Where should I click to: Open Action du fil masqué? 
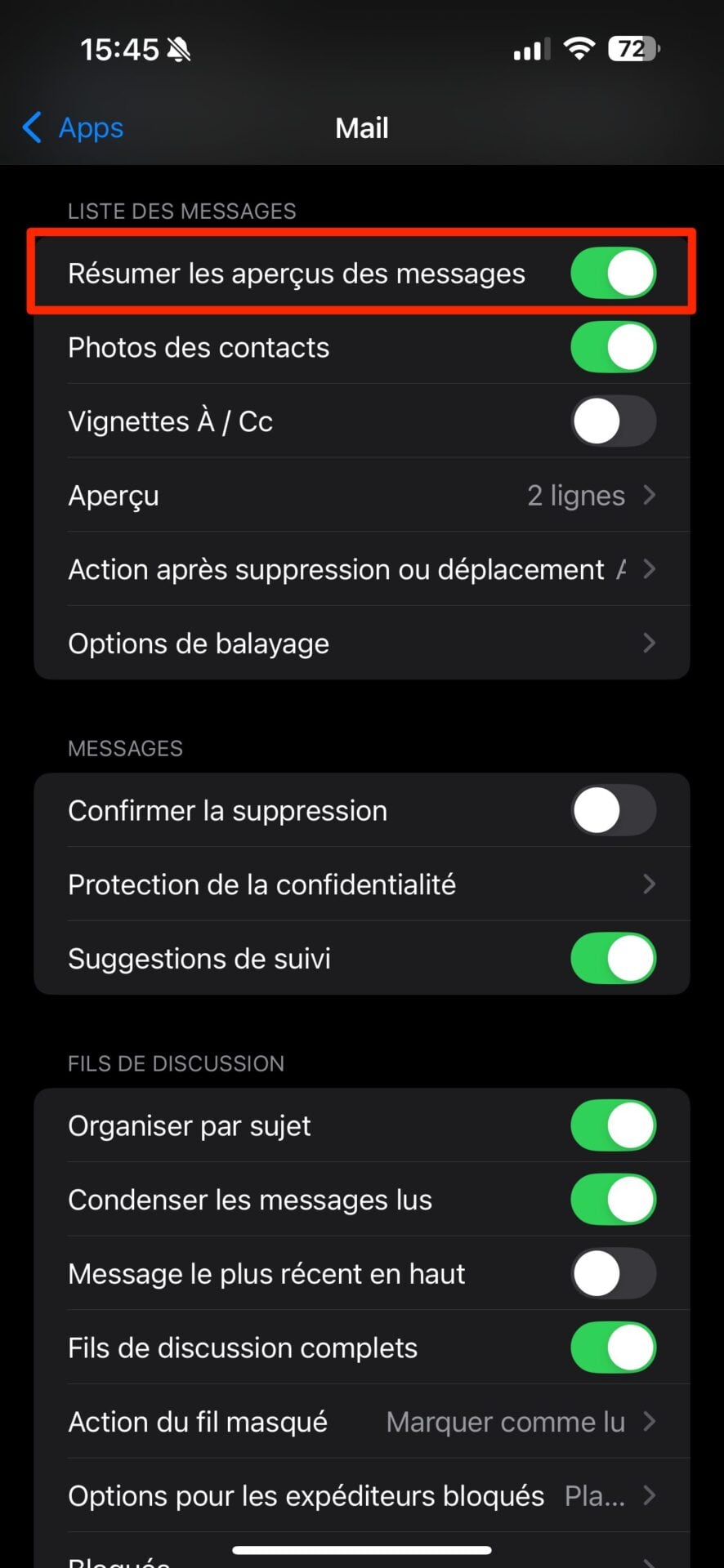click(362, 1422)
